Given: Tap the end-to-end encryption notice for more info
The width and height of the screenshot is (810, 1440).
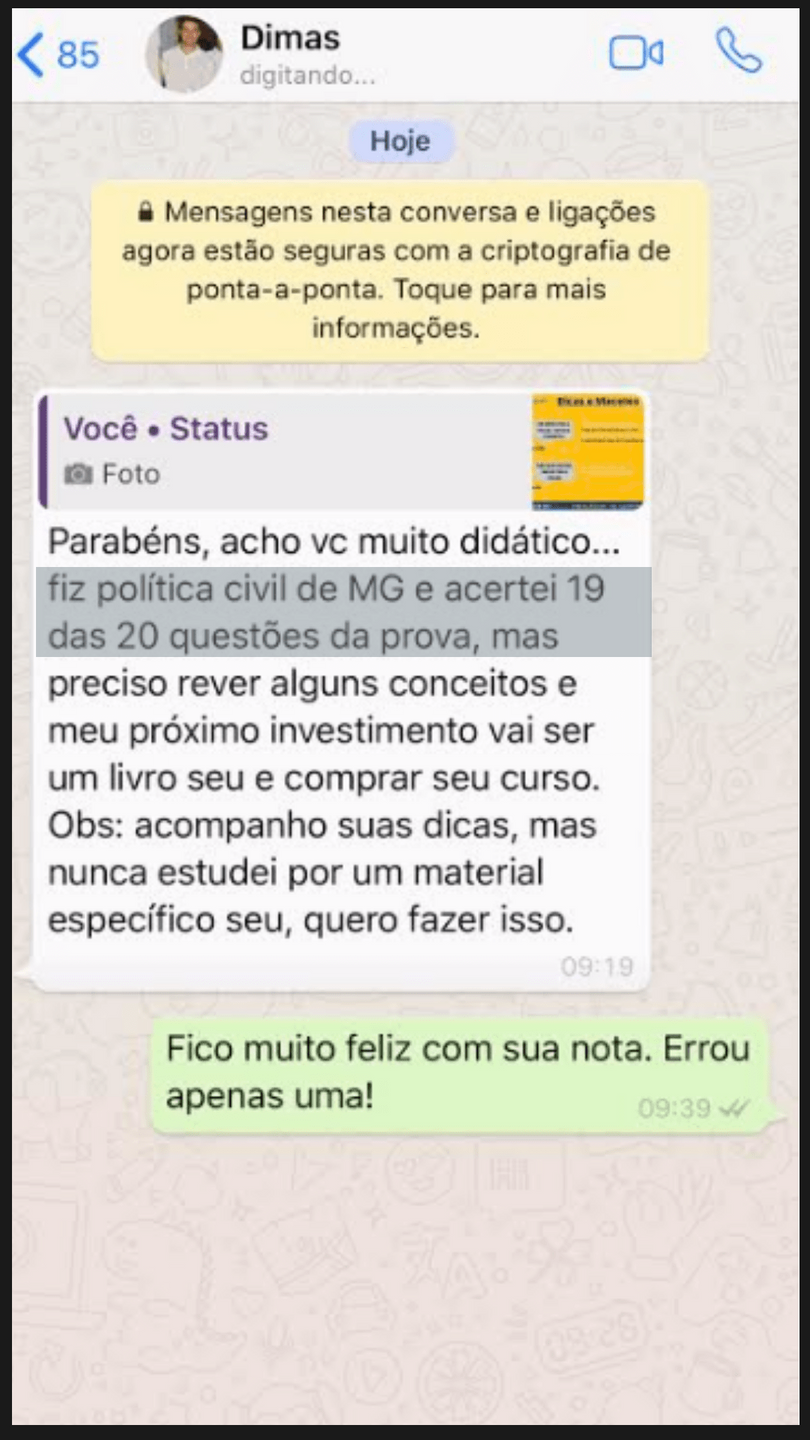Looking at the screenshot, I should 400,270.
